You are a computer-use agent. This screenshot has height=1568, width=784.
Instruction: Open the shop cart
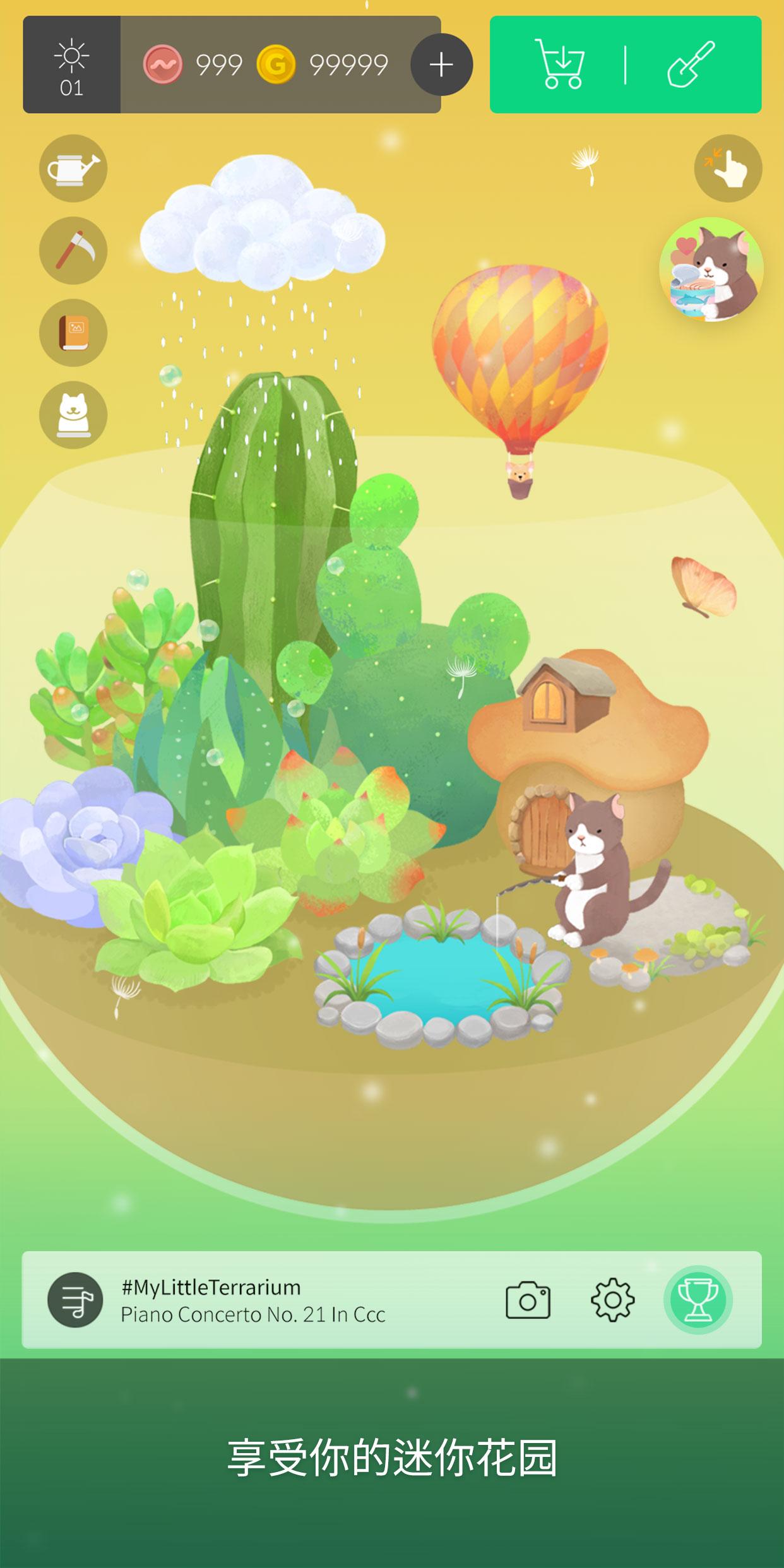click(x=561, y=63)
